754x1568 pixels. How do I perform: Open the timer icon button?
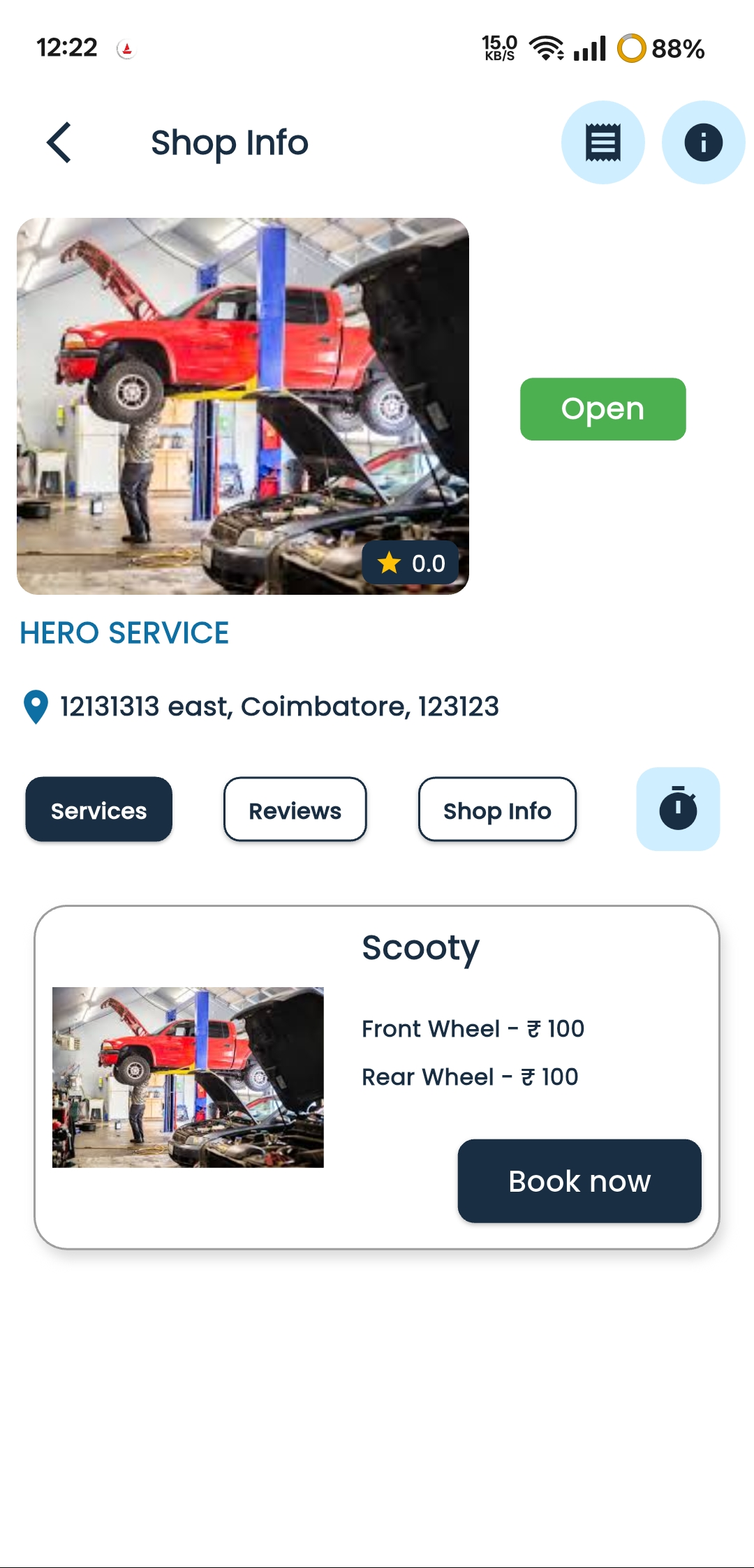677,809
